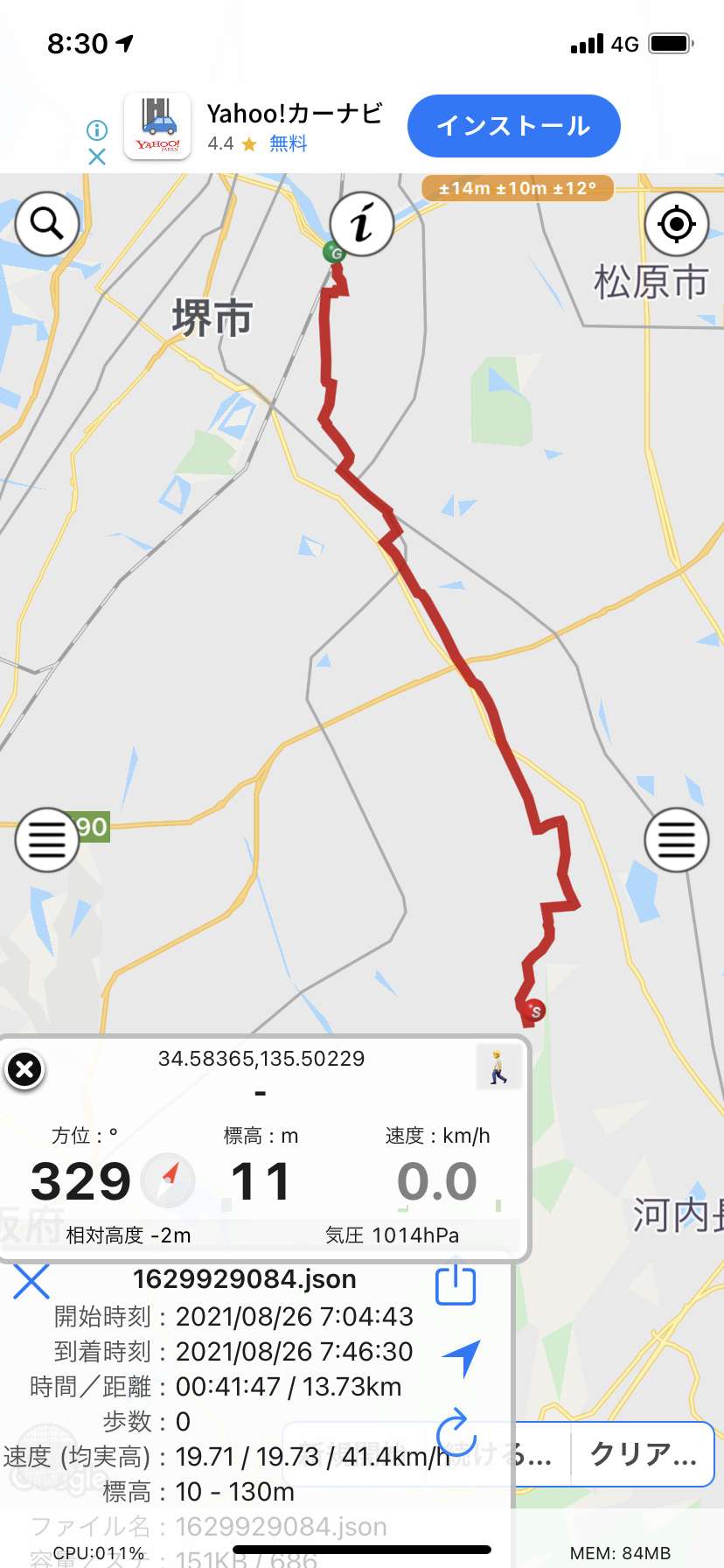This screenshot has height=1568, width=724.
Task: Tap the クリア button
Action: [643, 1453]
